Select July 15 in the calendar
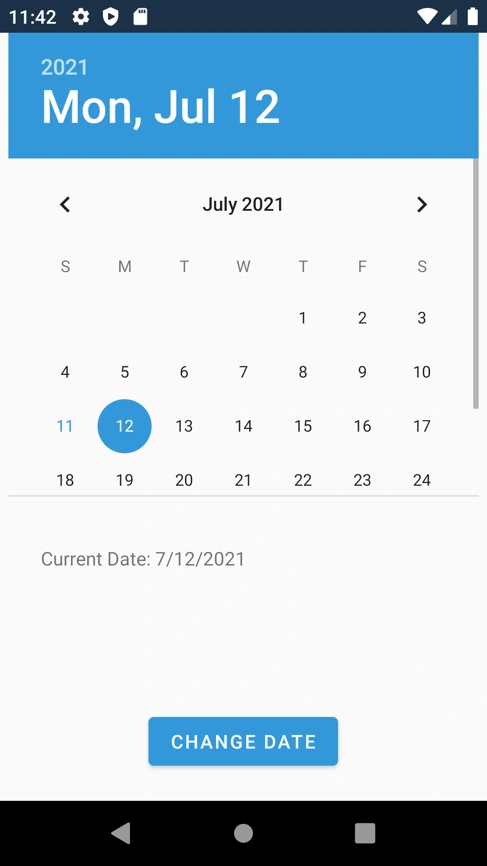 coord(303,426)
